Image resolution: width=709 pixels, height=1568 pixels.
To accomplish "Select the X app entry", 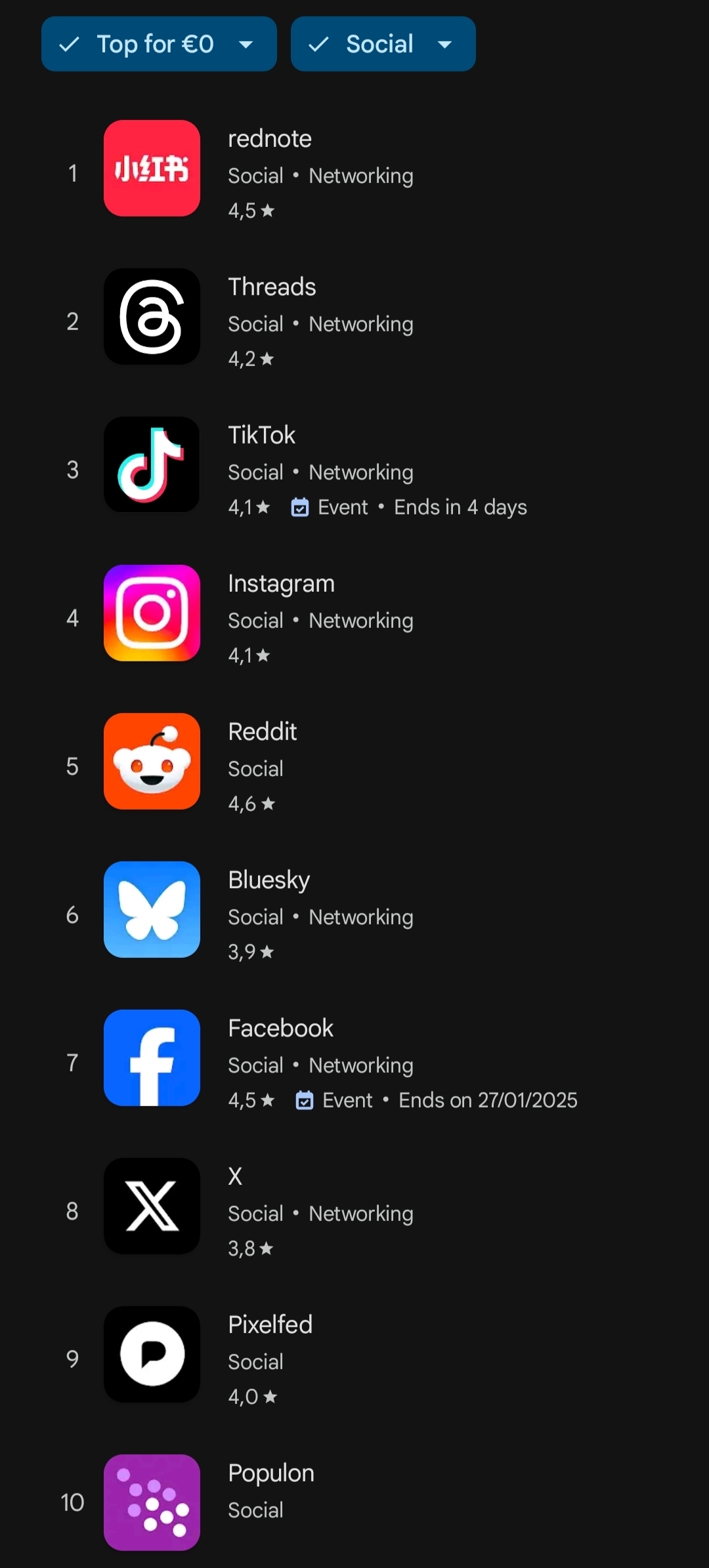I will click(x=354, y=1207).
